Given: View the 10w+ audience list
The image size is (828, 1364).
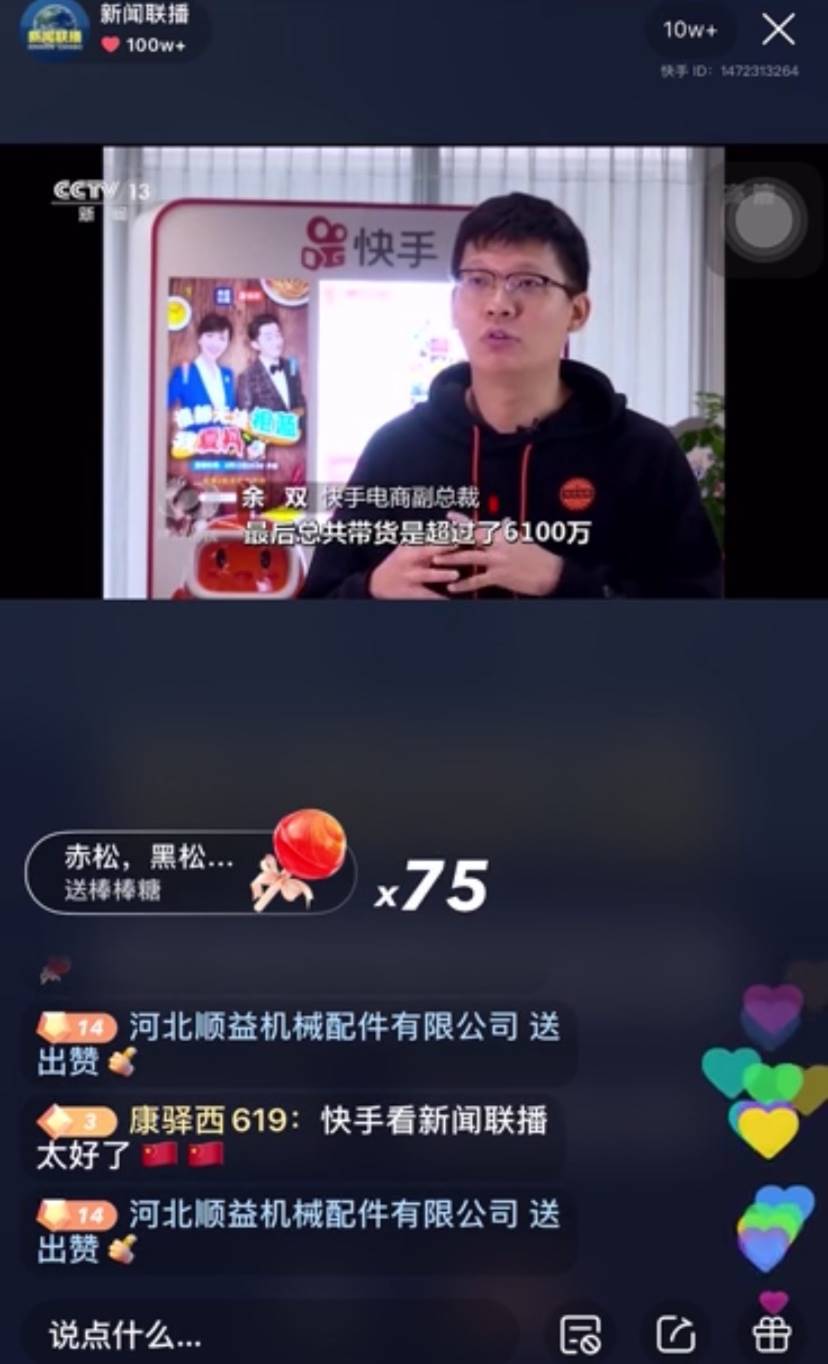Looking at the screenshot, I should (690, 30).
